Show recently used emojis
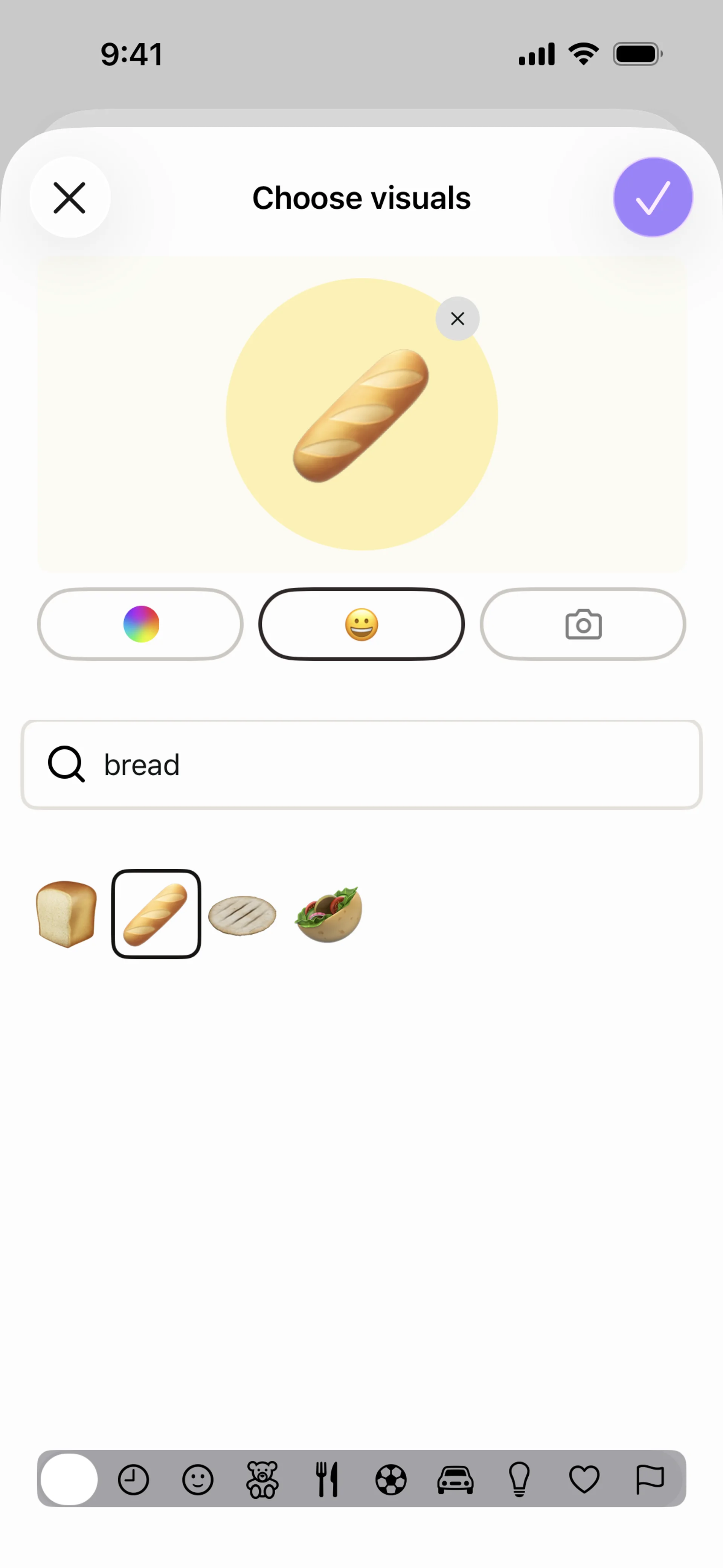Screen dimensions: 723x1568 pyautogui.click(x=133, y=1479)
